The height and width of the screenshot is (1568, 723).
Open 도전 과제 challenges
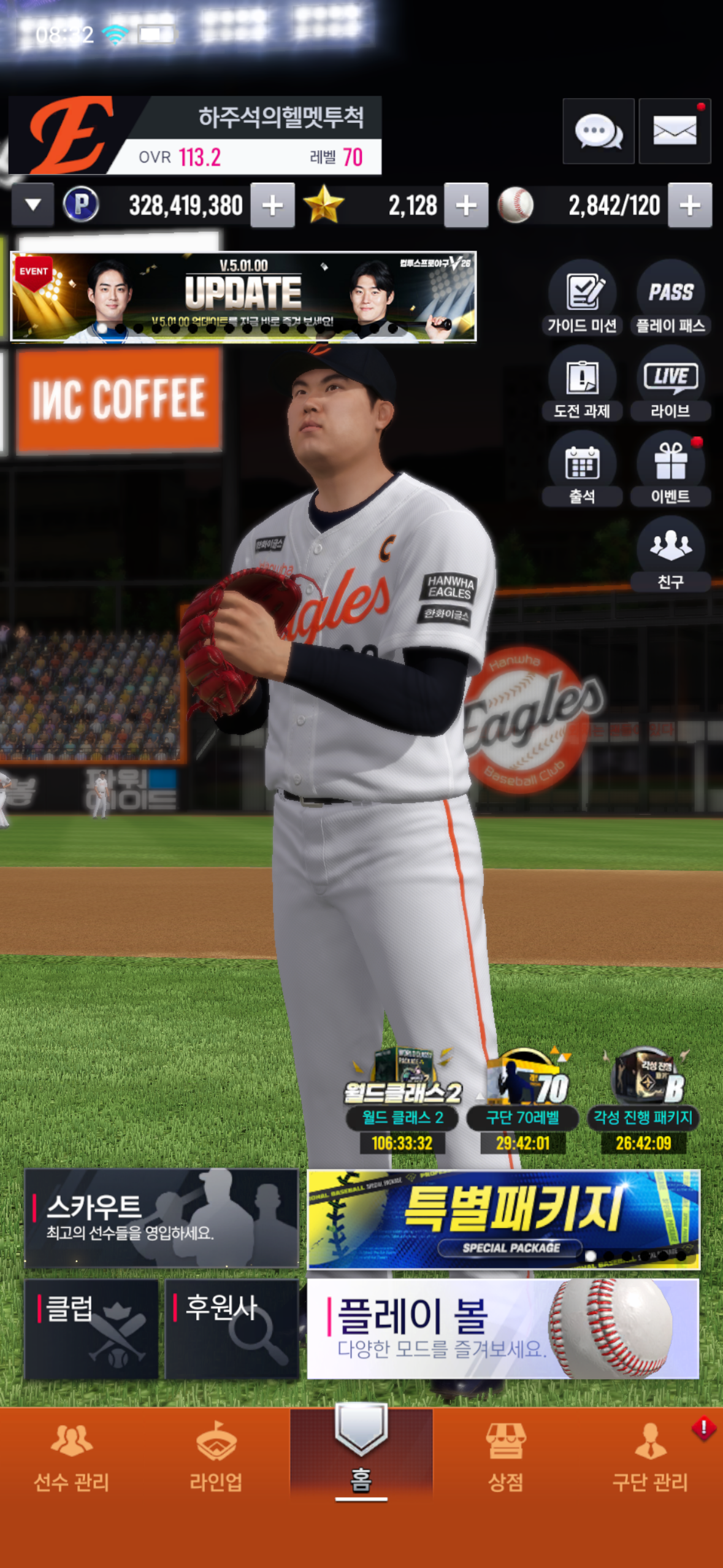click(582, 383)
